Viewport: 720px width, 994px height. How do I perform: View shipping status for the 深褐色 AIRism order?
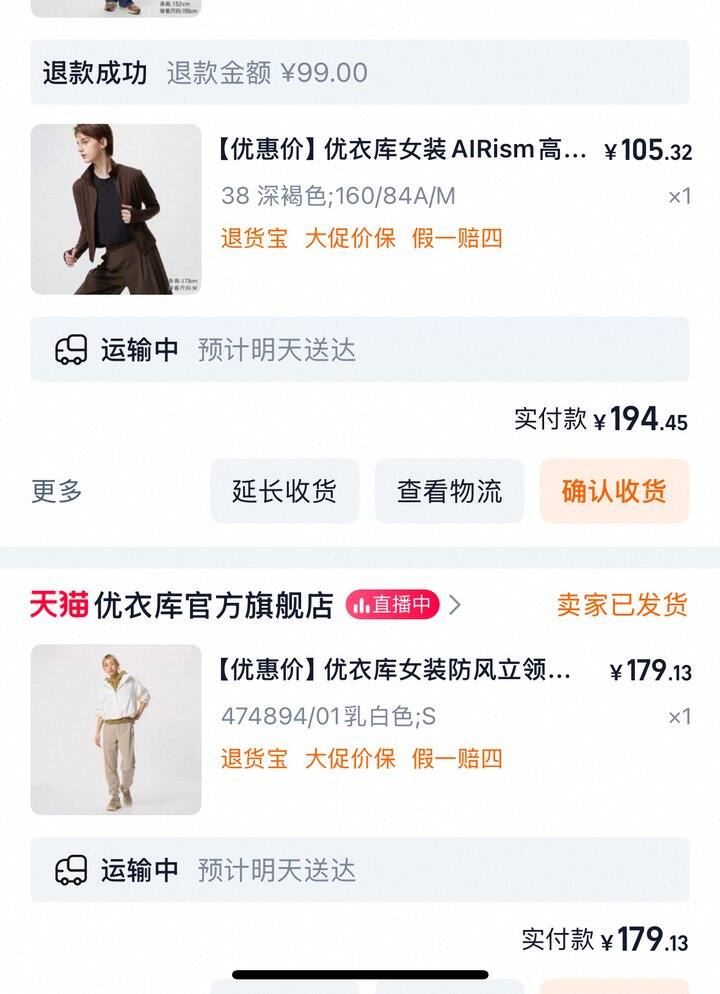coord(359,350)
